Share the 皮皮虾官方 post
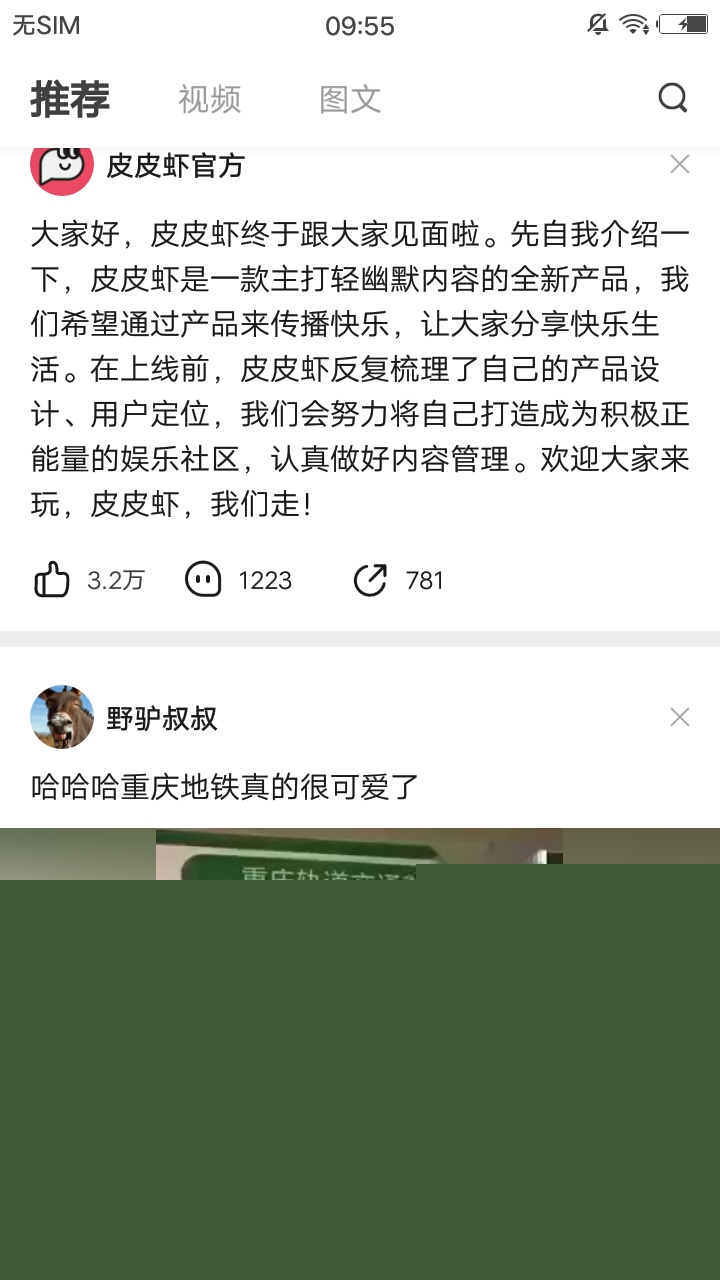 [370, 580]
